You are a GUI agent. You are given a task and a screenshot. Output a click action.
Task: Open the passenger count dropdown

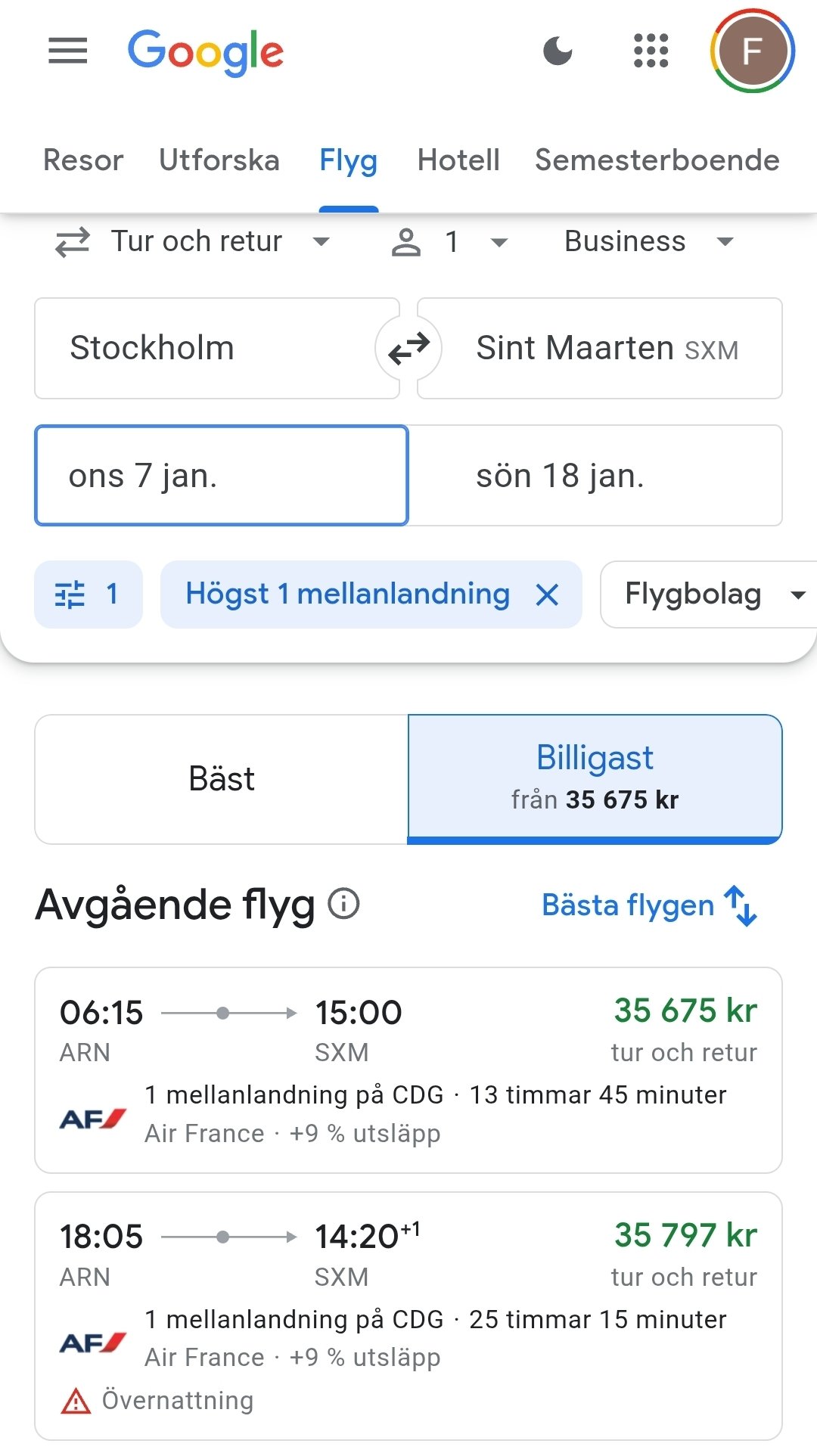450,241
